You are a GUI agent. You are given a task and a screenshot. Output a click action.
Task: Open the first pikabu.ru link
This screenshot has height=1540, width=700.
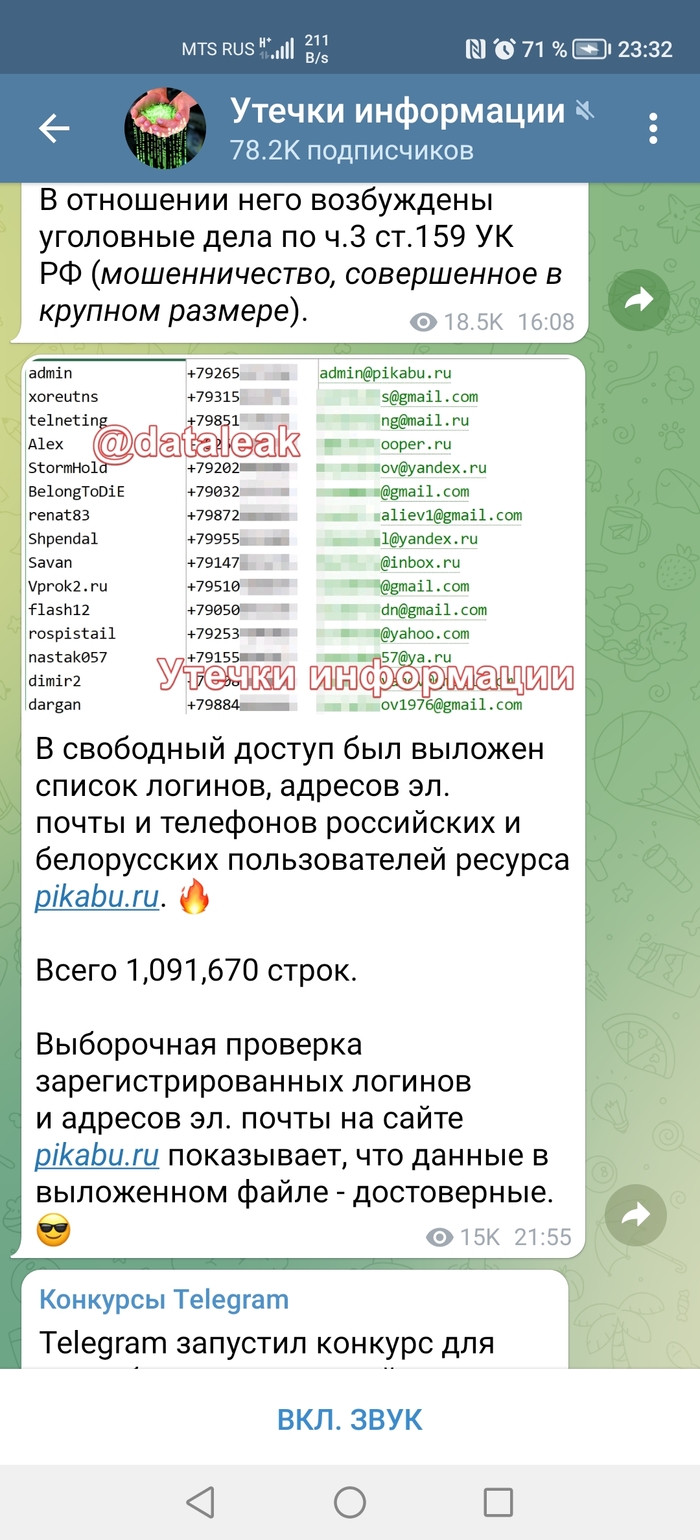(97, 897)
